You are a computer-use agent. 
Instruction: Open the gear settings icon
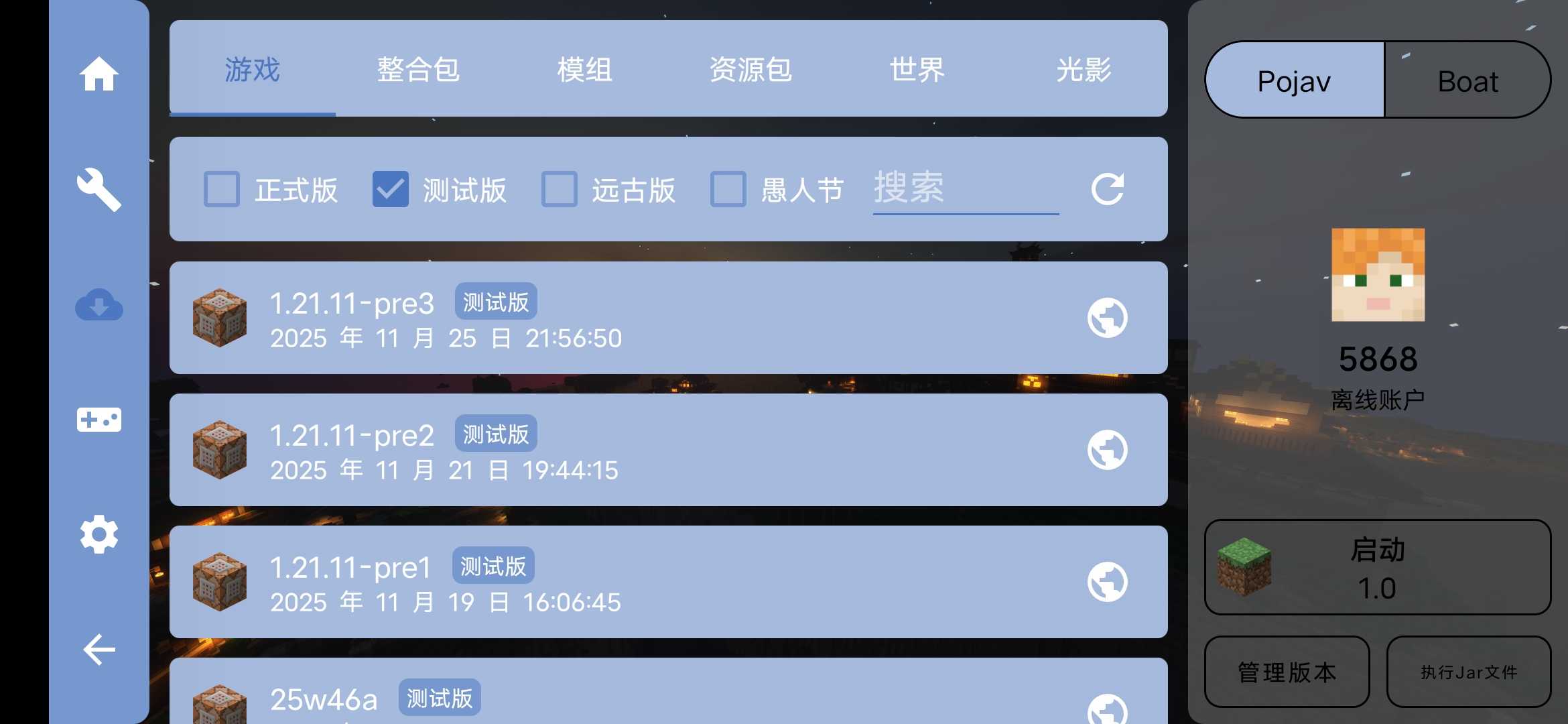(x=99, y=534)
